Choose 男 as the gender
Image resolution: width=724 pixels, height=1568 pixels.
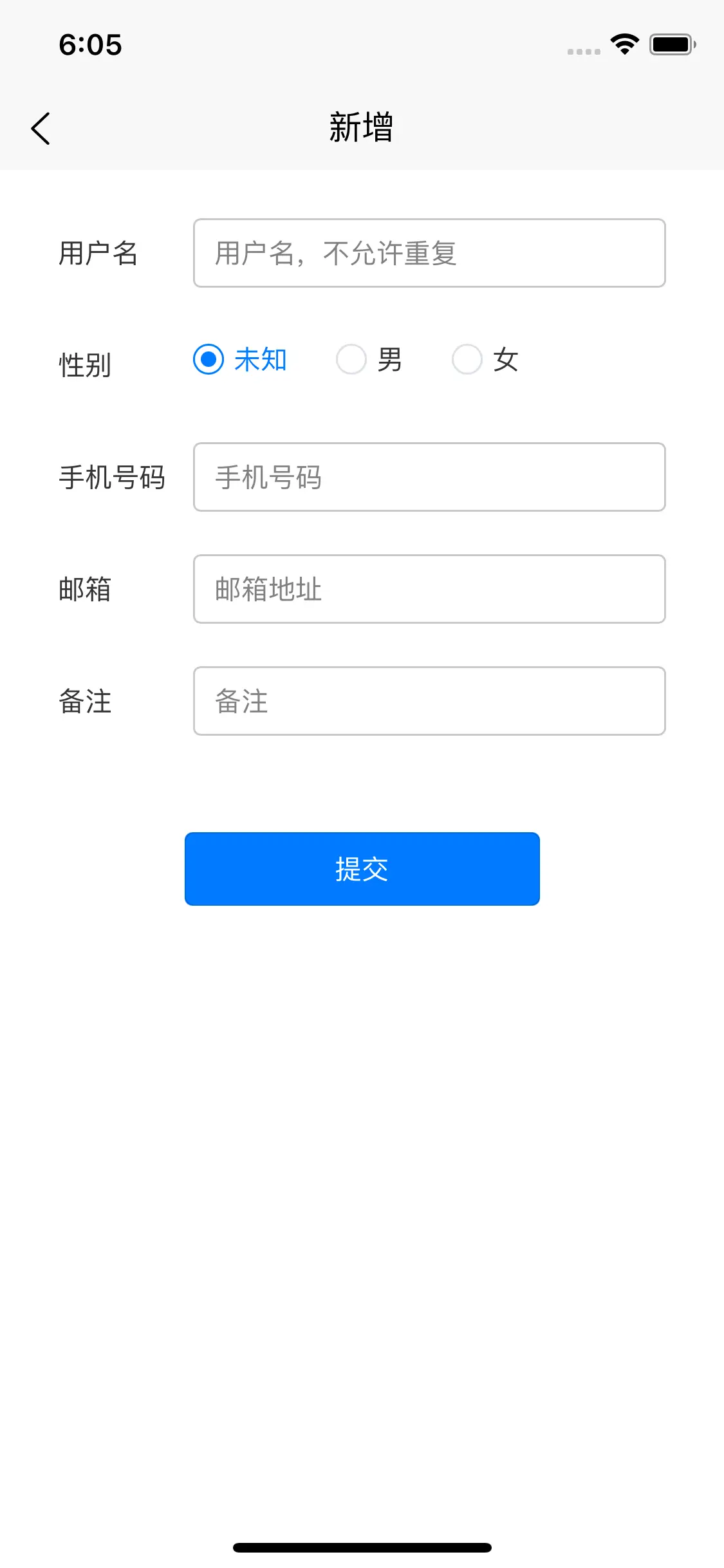click(x=369, y=359)
